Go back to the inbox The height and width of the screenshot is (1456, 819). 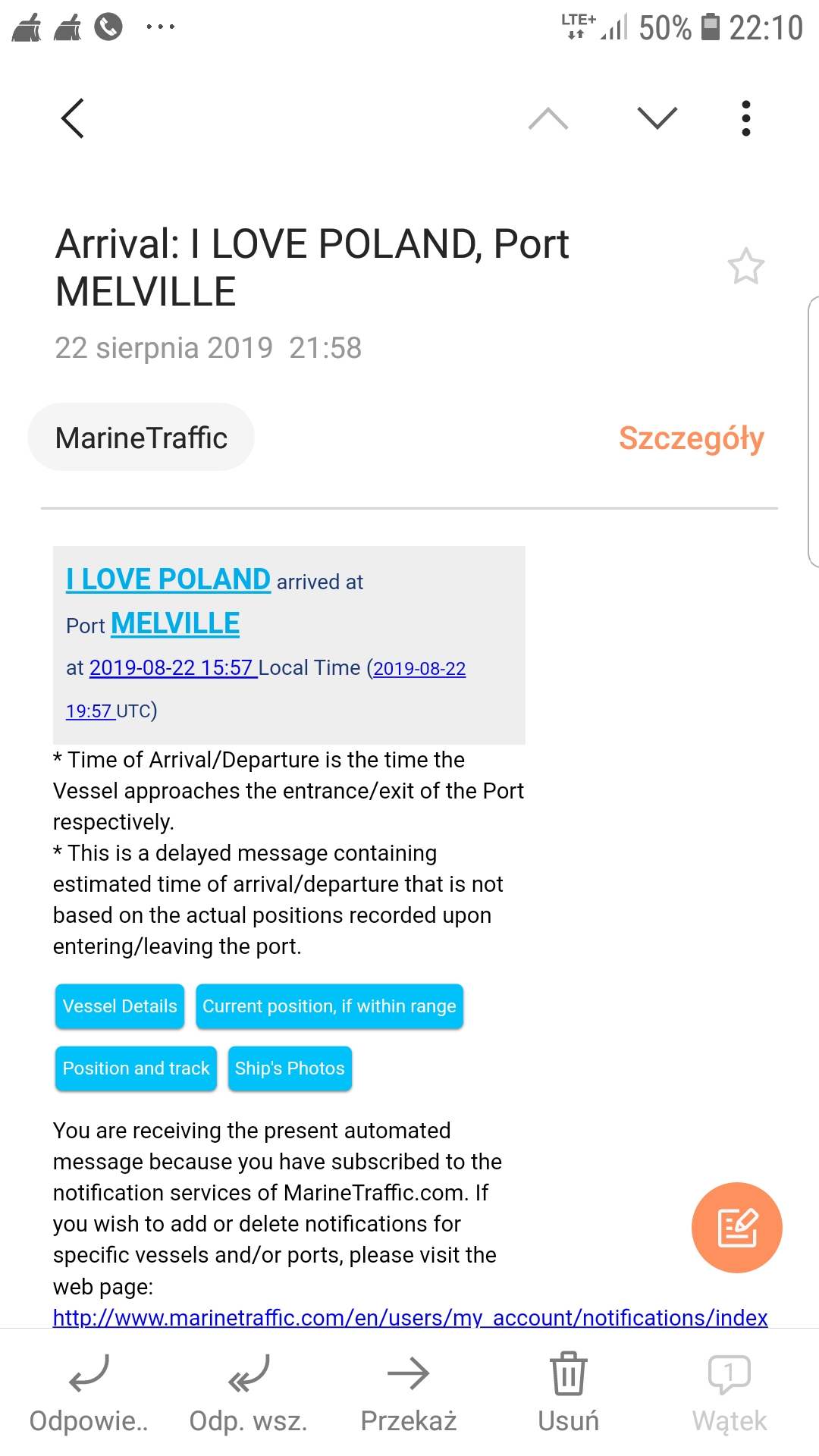[x=73, y=118]
